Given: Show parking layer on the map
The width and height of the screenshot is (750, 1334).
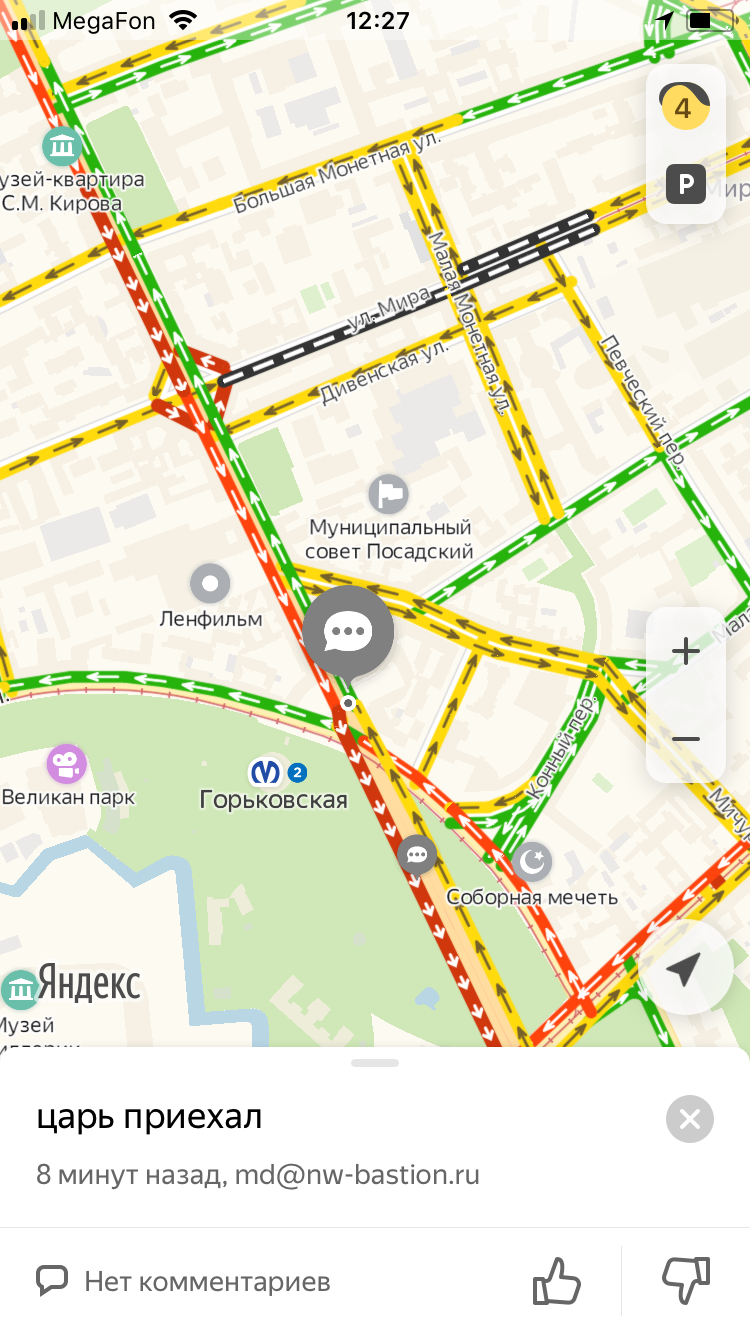Looking at the screenshot, I should click(x=686, y=184).
